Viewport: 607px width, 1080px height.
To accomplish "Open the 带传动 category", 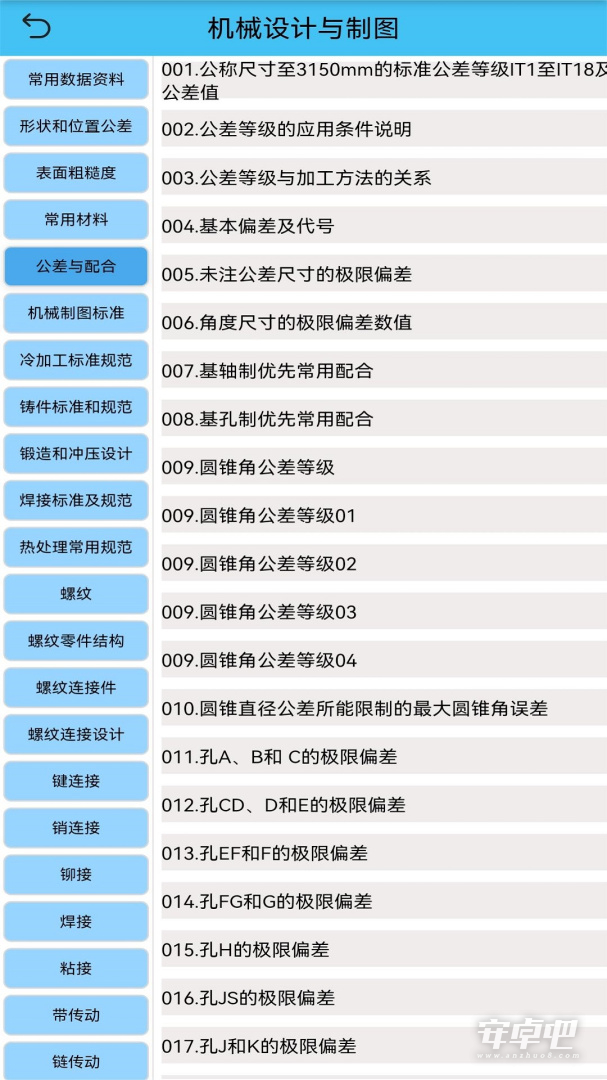I will coord(76,1015).
